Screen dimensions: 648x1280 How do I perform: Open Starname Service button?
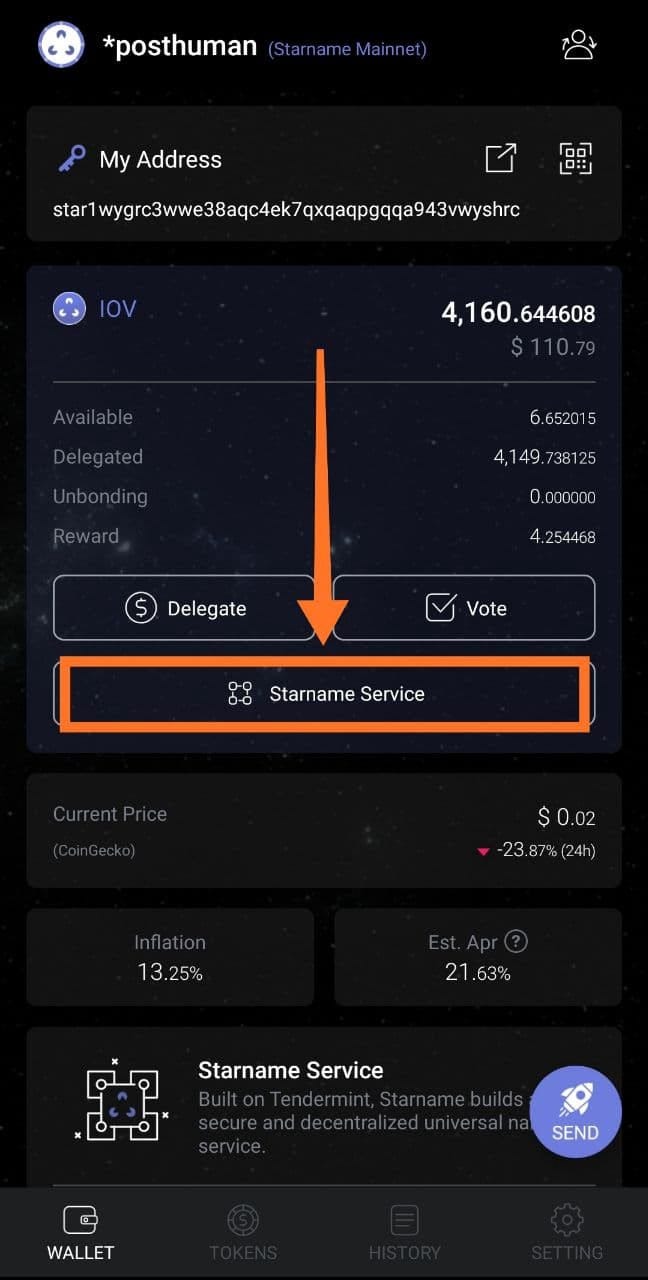coord(324,693)
